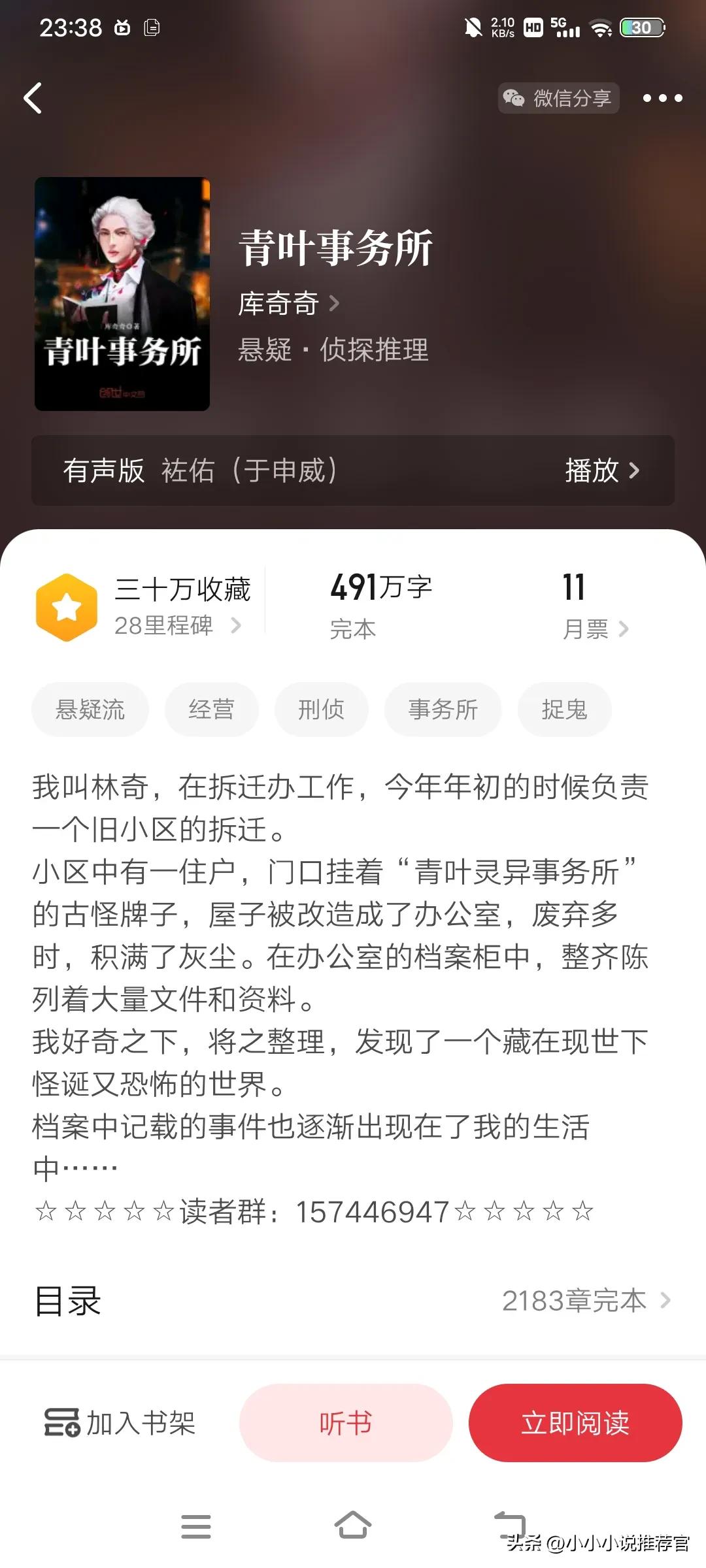Open the system recent apps menu
Viewport: 706px width, 1568px height.
[196, 1526]
